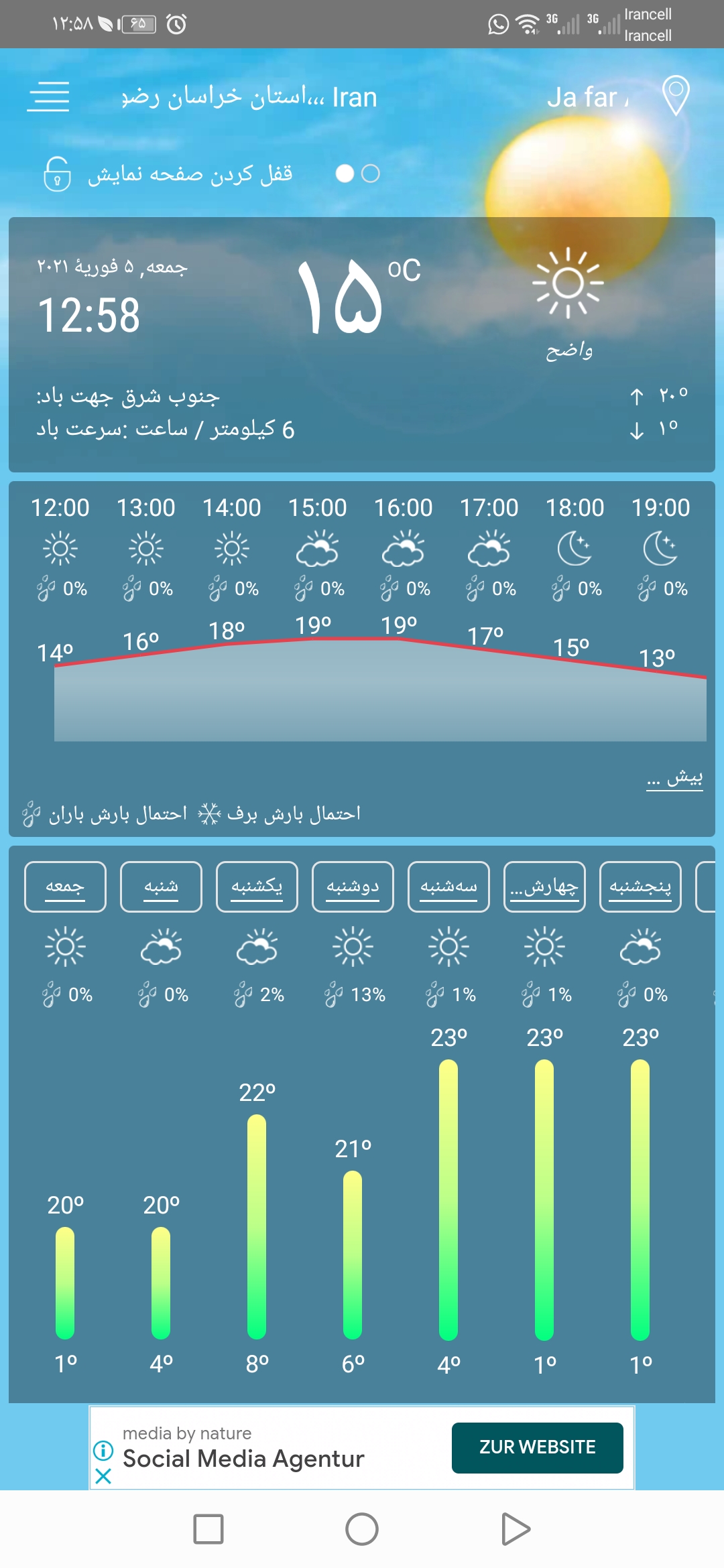This screenshot has width=724, height=1568.
Task: Tap the location pin icon
Action: [x=675, y=94]
